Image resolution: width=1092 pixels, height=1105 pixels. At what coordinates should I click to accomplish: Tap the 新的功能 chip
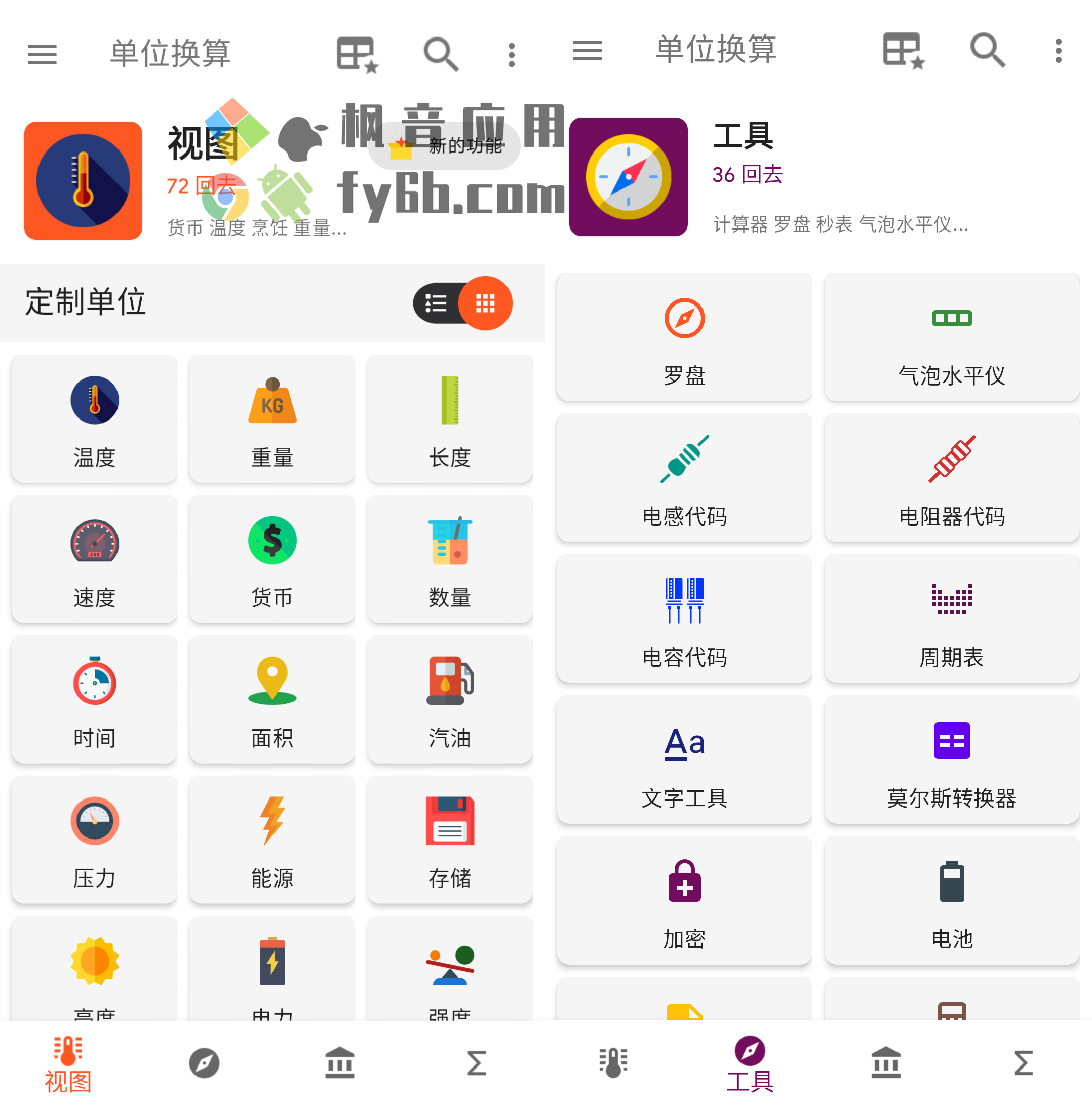445,146
